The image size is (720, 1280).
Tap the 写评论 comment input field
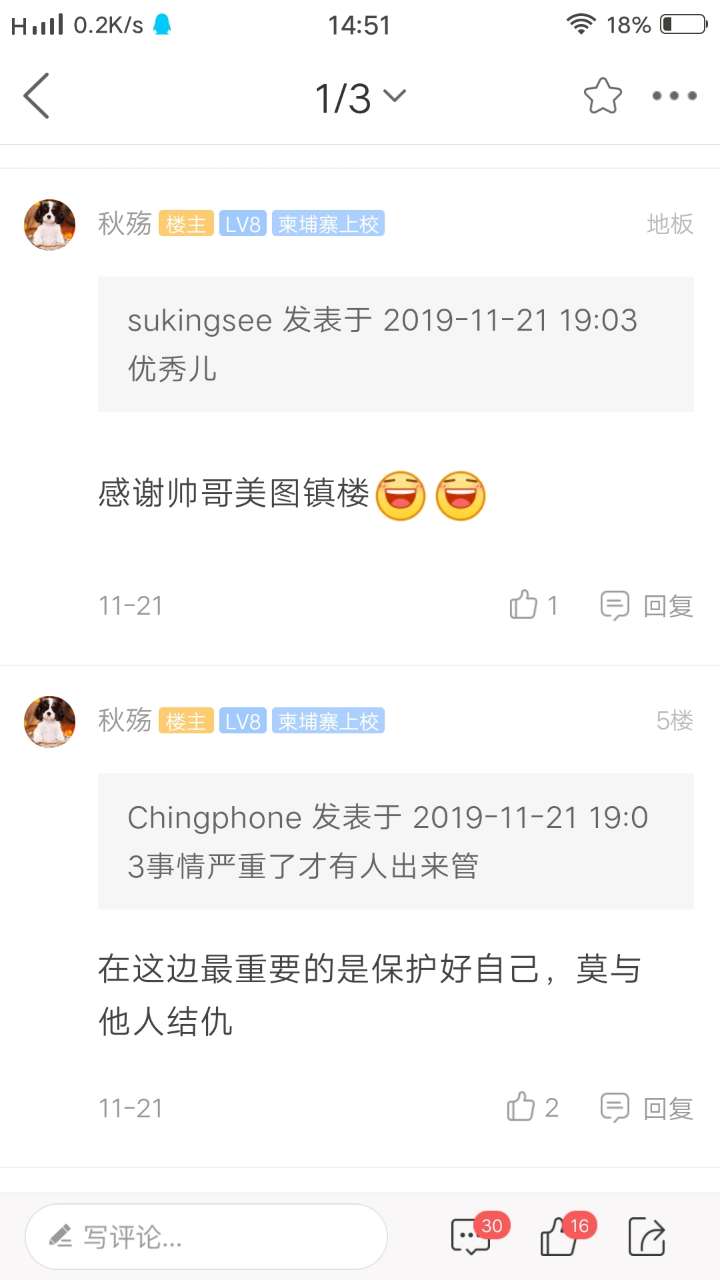pyautogui.click(x=206, y=1237)
